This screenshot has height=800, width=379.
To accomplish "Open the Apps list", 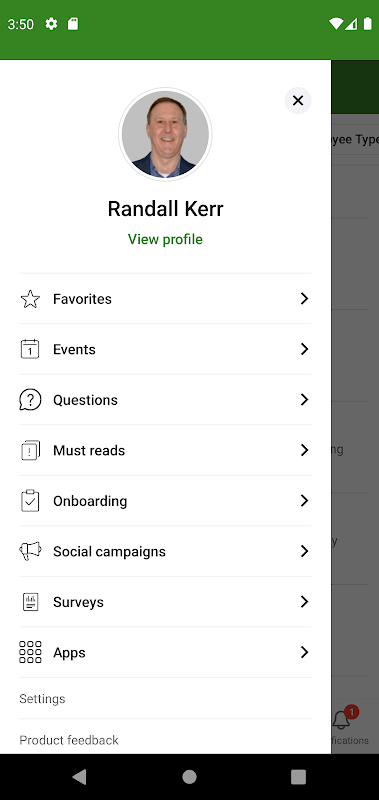I will coord(165,652).
